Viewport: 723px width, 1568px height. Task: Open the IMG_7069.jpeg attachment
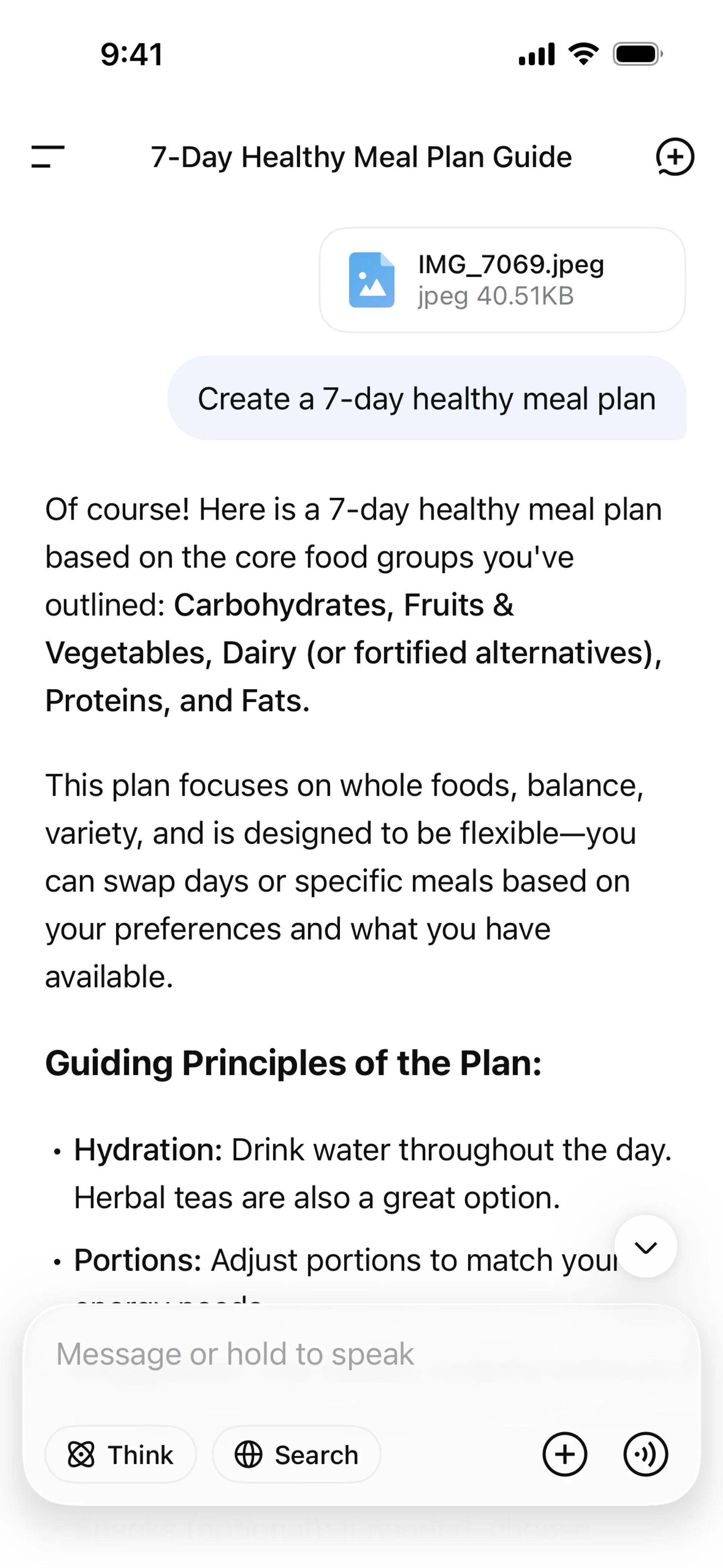pyautogui.click(x=502, y=280)
